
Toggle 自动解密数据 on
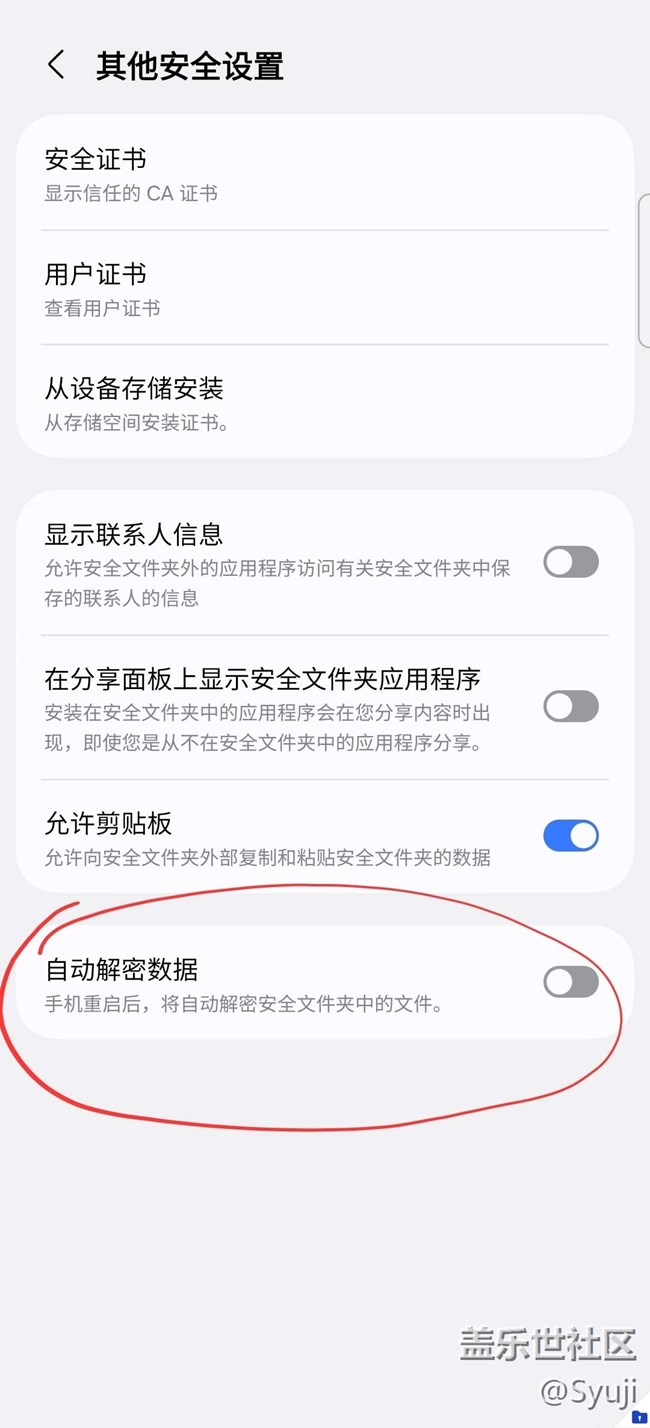[571, 982]
